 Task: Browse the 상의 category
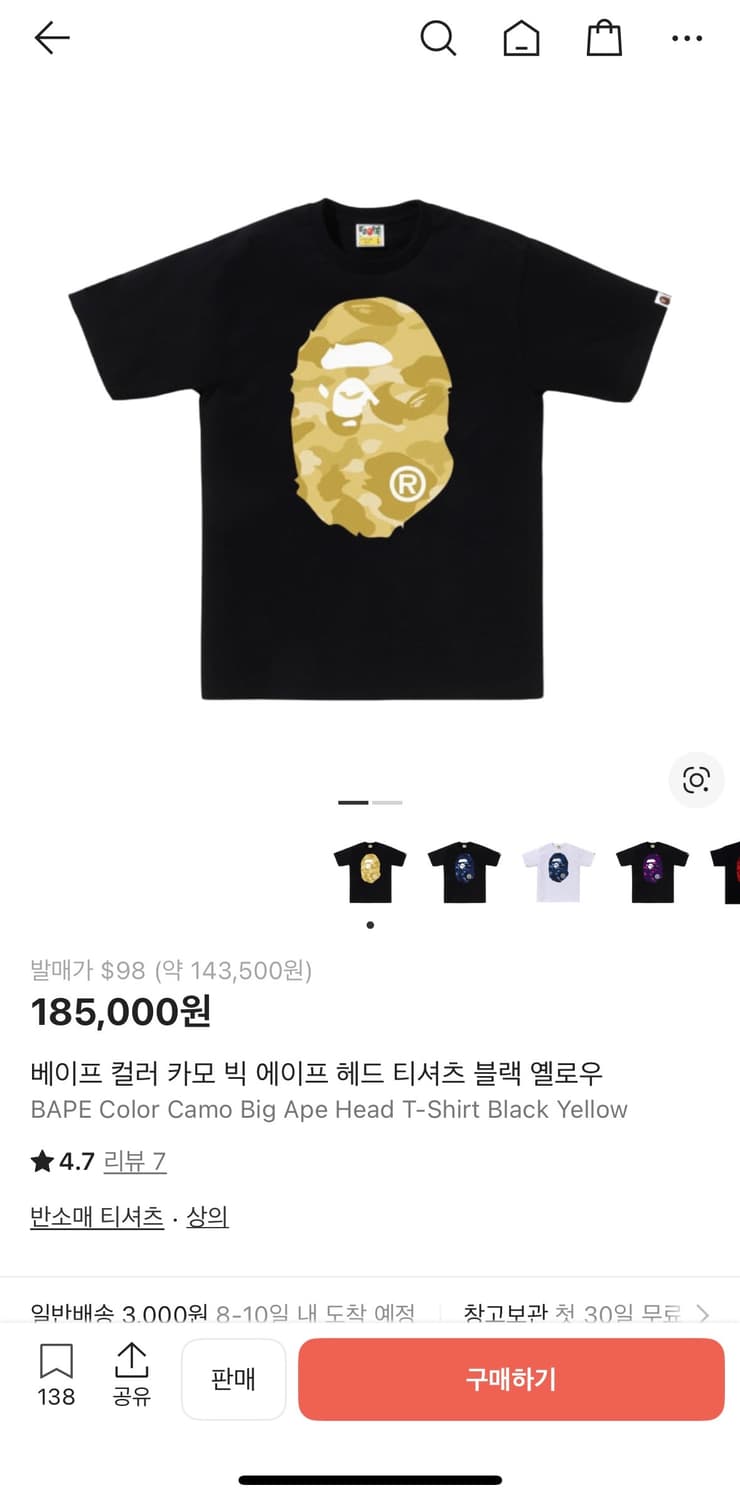click(207, 1216)
